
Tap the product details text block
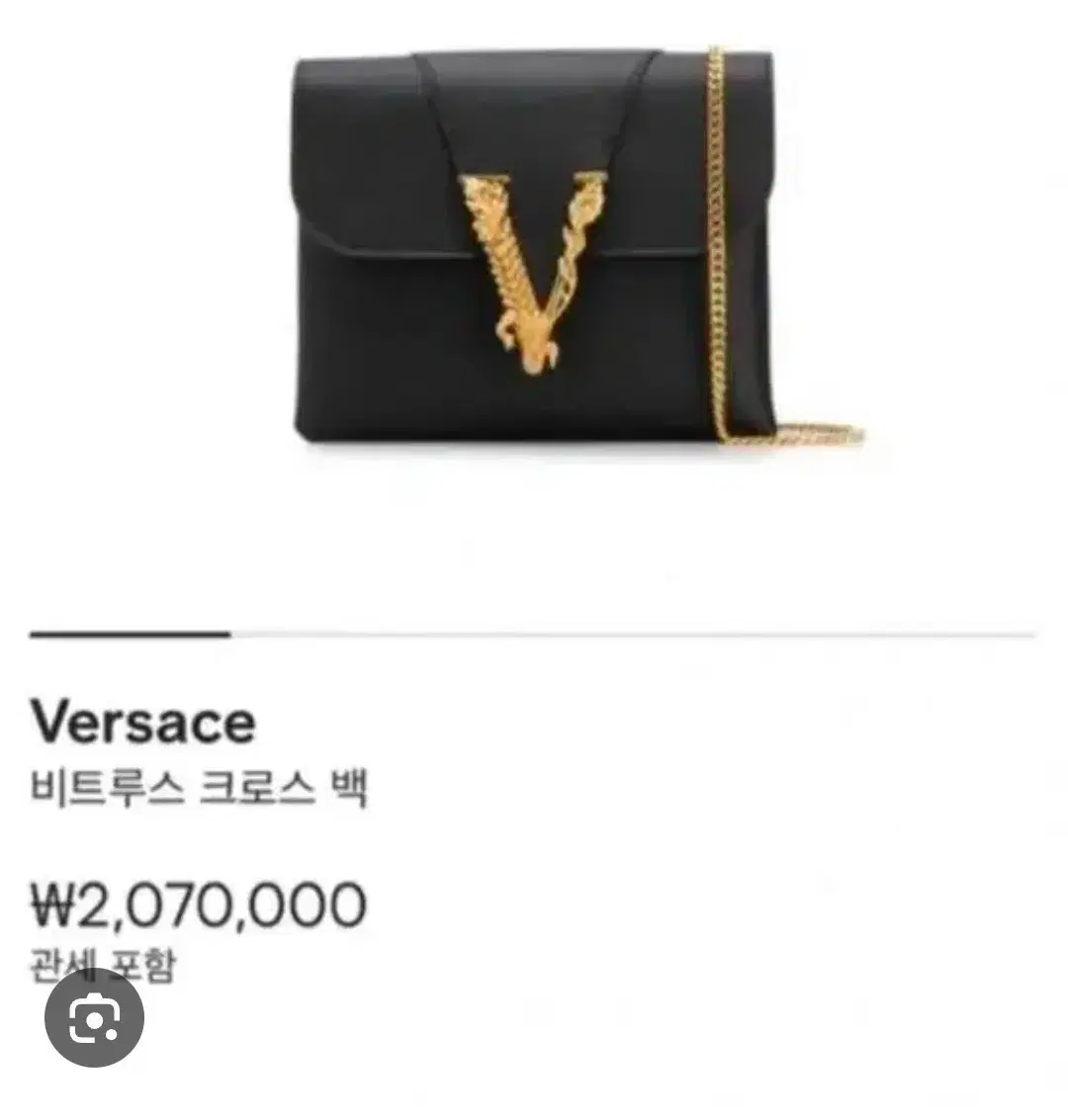coord(198,840)
